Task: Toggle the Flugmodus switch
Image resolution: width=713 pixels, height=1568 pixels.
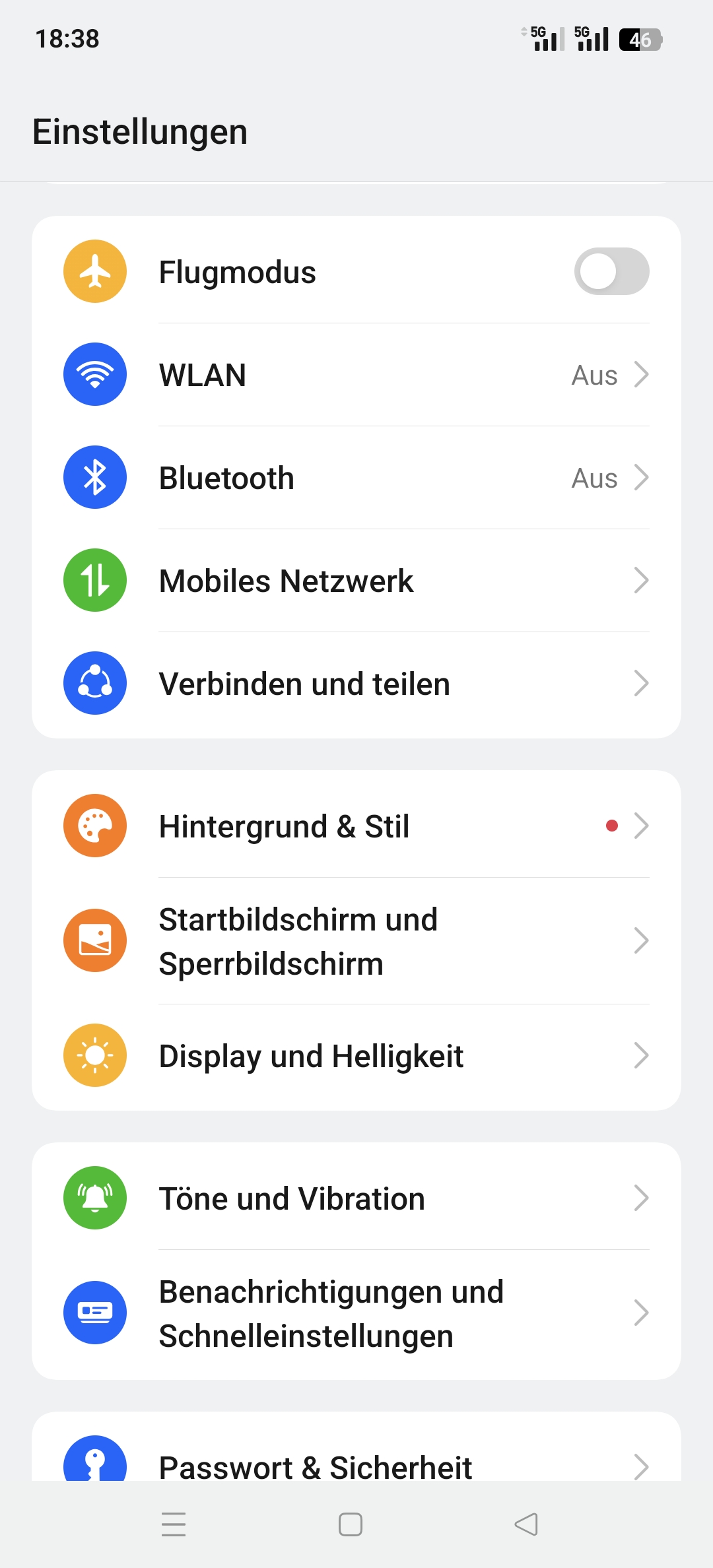Action: [x=611, y=271]
